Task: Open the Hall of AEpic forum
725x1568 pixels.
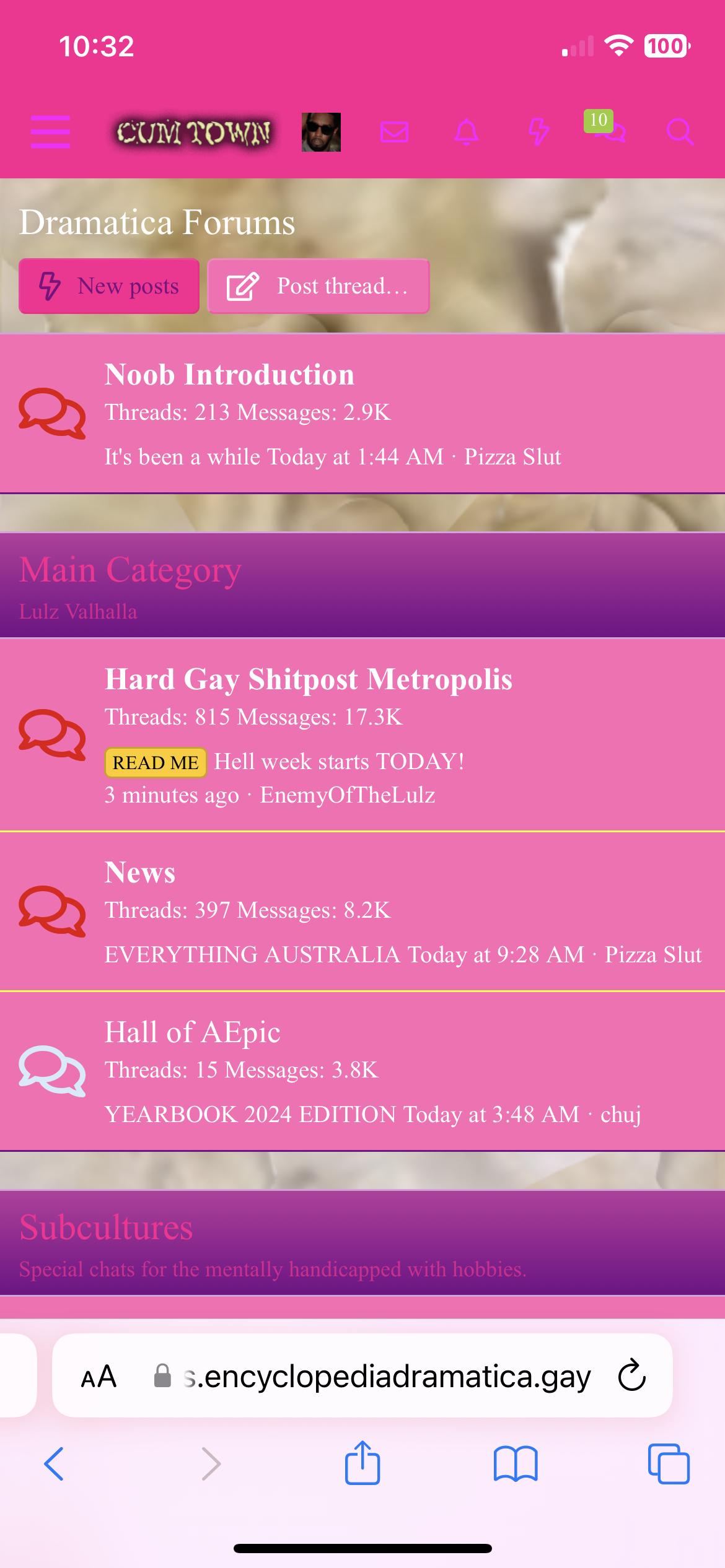Action: coord(193,1032)
